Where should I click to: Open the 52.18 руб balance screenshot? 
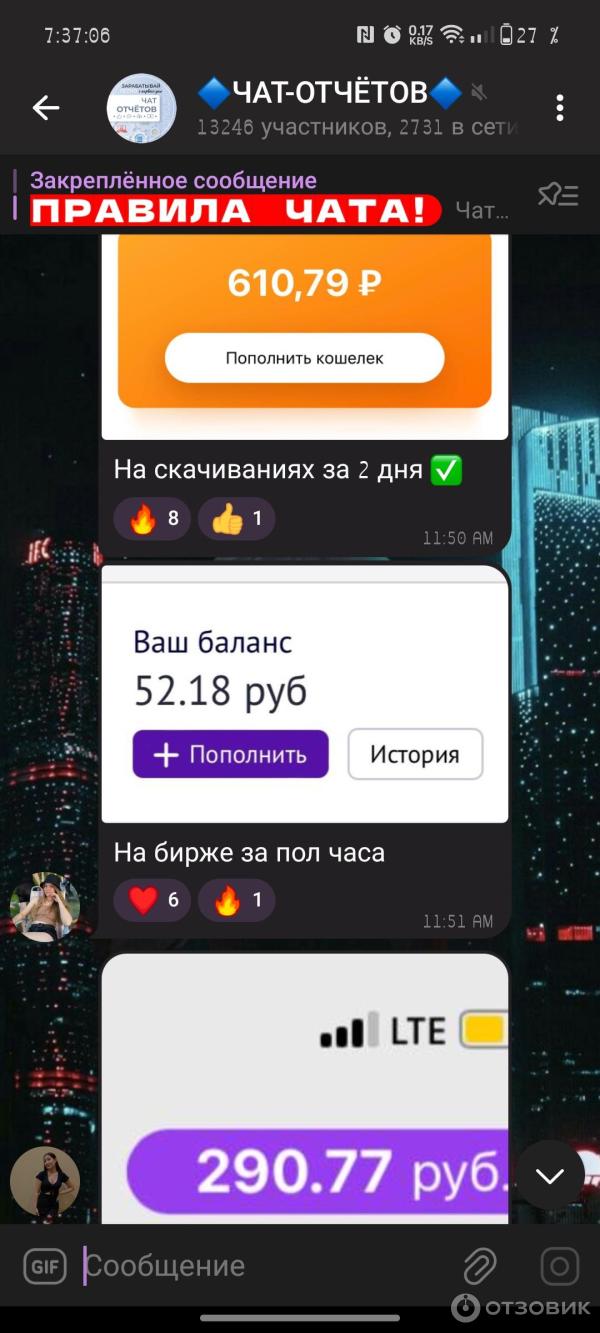[305, 693]
